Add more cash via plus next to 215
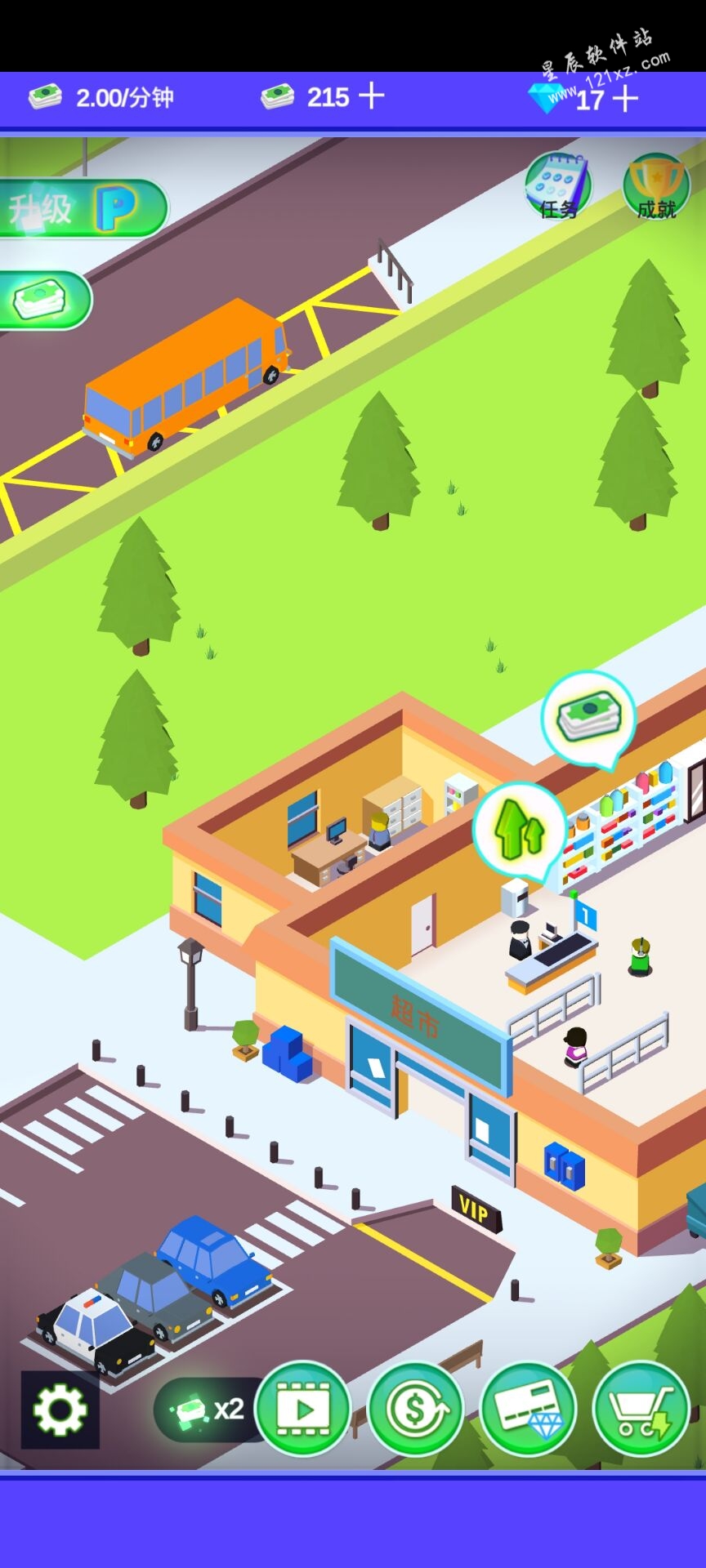The height and width of the screenshot is (1568, 706). 372,96
